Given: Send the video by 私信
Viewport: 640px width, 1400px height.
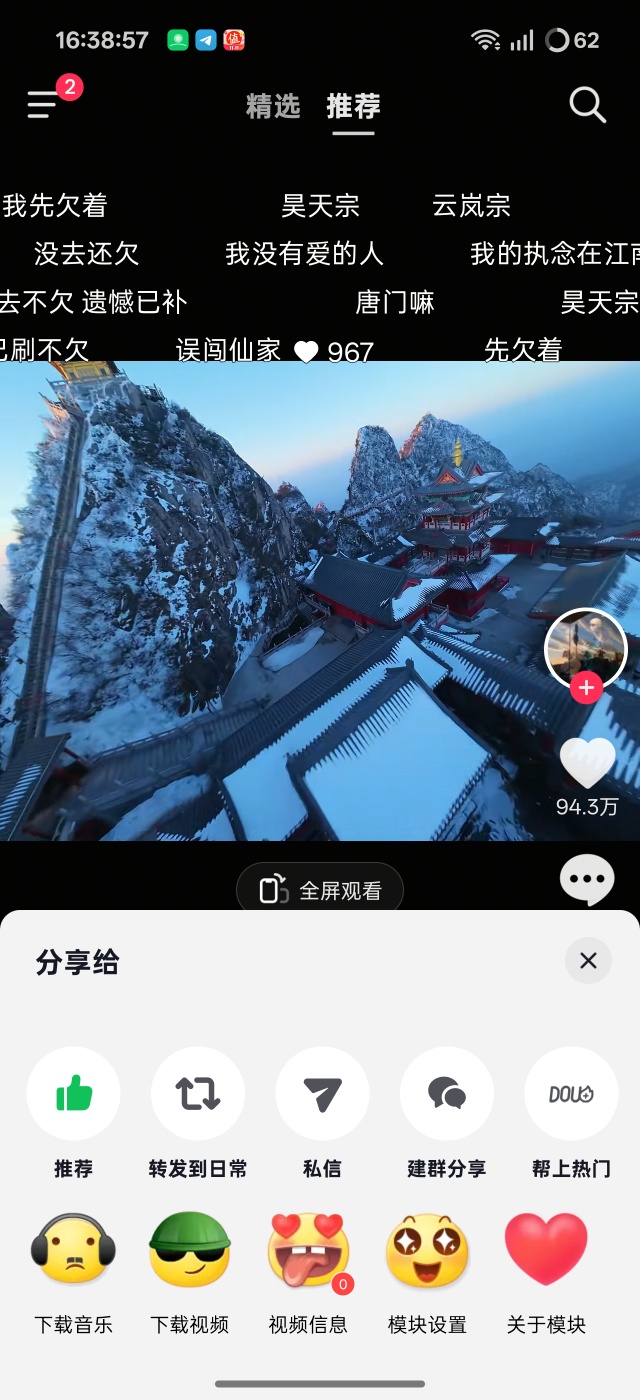Looking at the screenshot, I should [322, 1094].
